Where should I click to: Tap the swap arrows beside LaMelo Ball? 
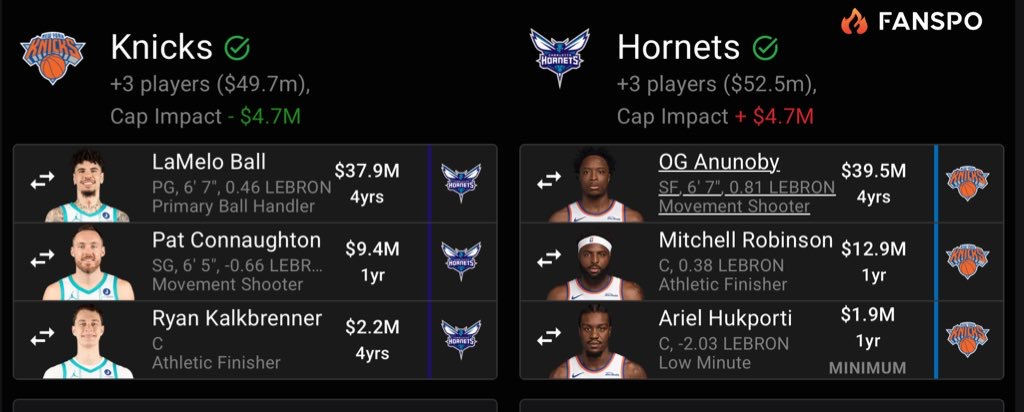click(x=41, y=183)
